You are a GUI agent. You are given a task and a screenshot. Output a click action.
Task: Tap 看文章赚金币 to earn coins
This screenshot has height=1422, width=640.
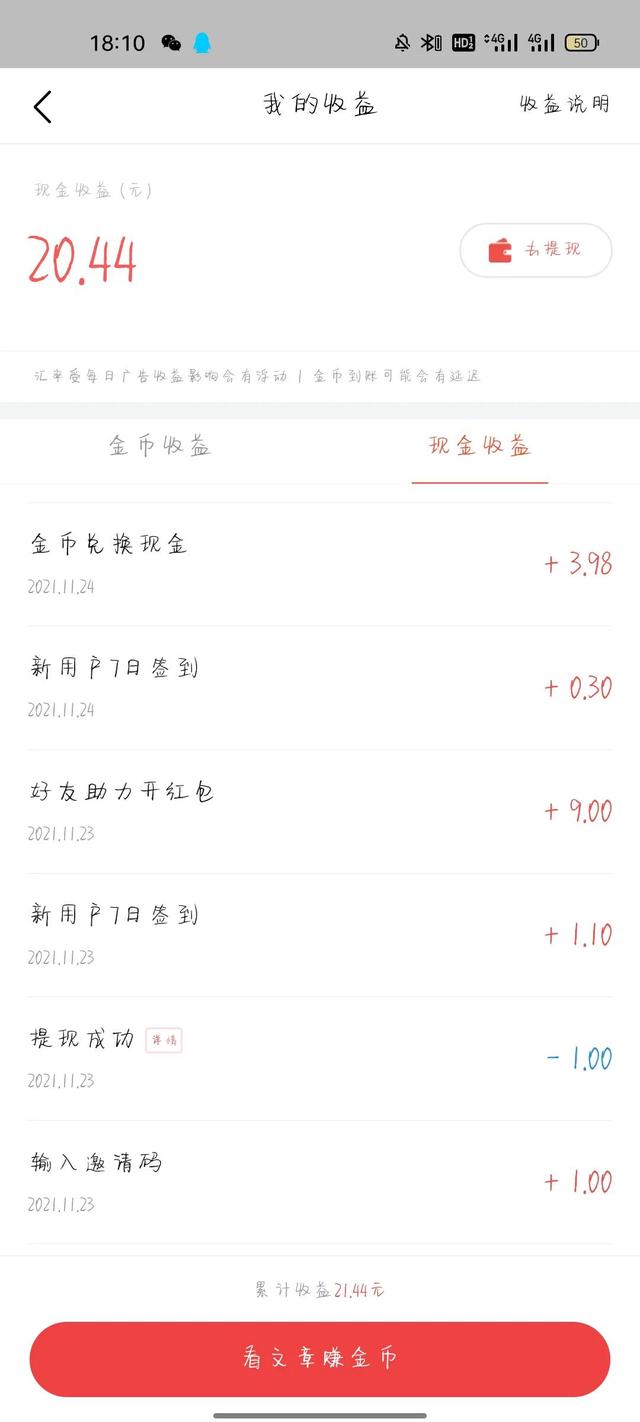[x=320, y=1358]
